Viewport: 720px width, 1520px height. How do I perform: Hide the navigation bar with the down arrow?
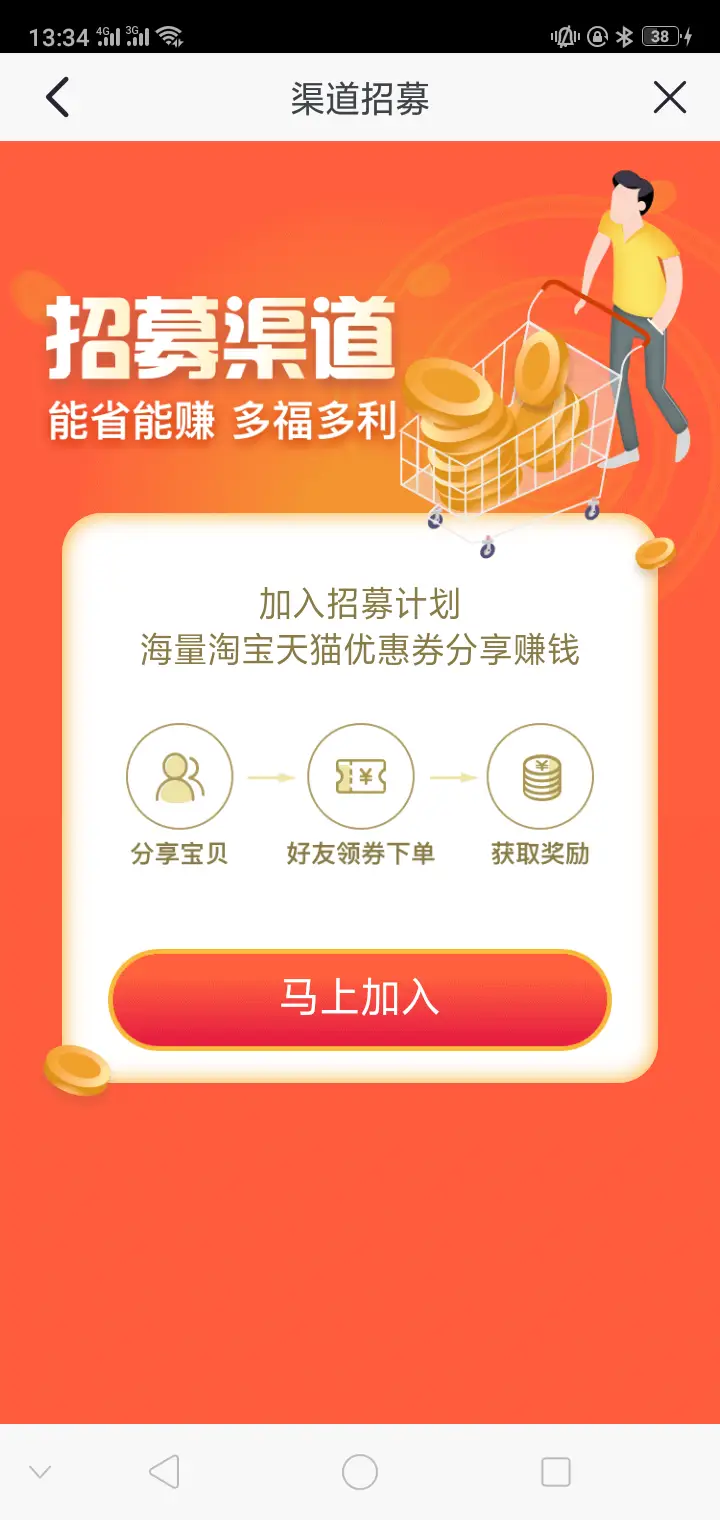(40, 1472)
